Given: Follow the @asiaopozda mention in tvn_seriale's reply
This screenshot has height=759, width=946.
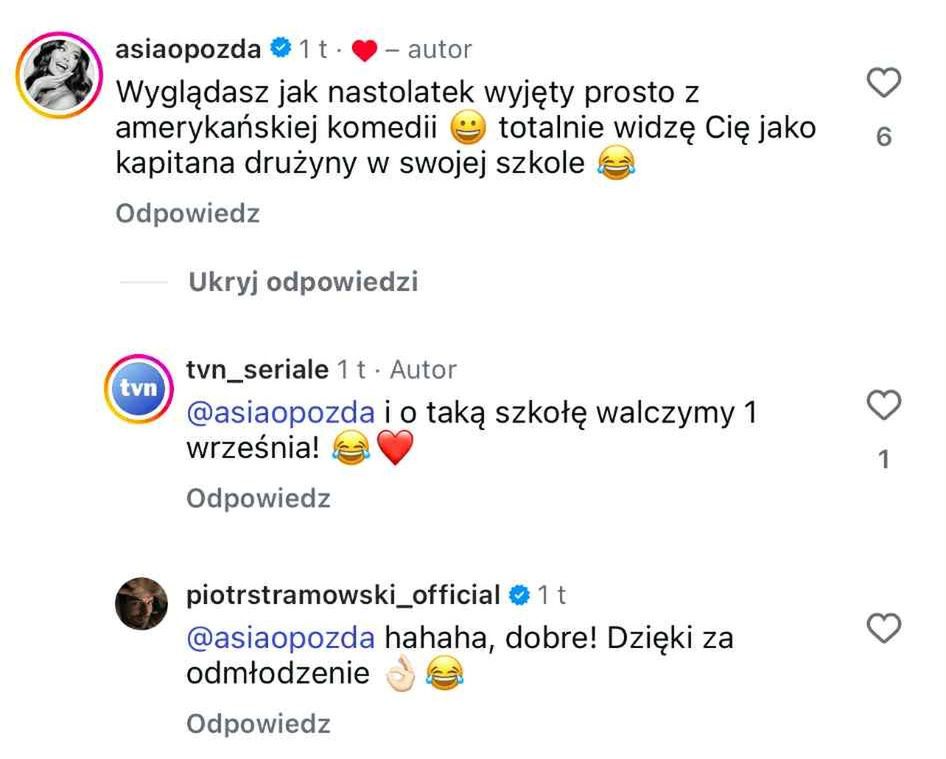Looking at the screenshot, I should pos(281,413).
